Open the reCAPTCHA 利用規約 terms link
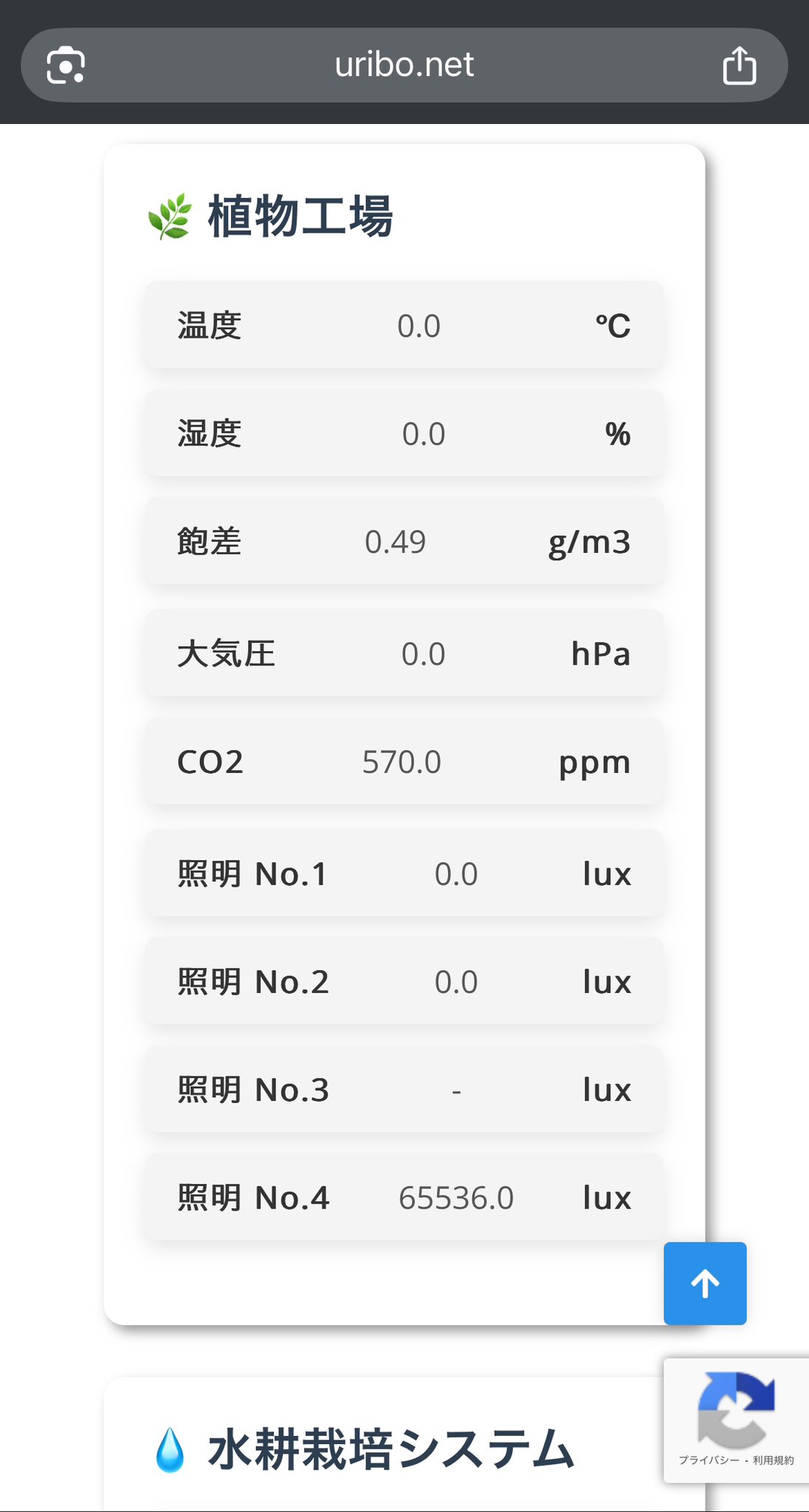The height and width of the screenshot is (1512, 809). pyautogui.click(x=773, y=1460)
